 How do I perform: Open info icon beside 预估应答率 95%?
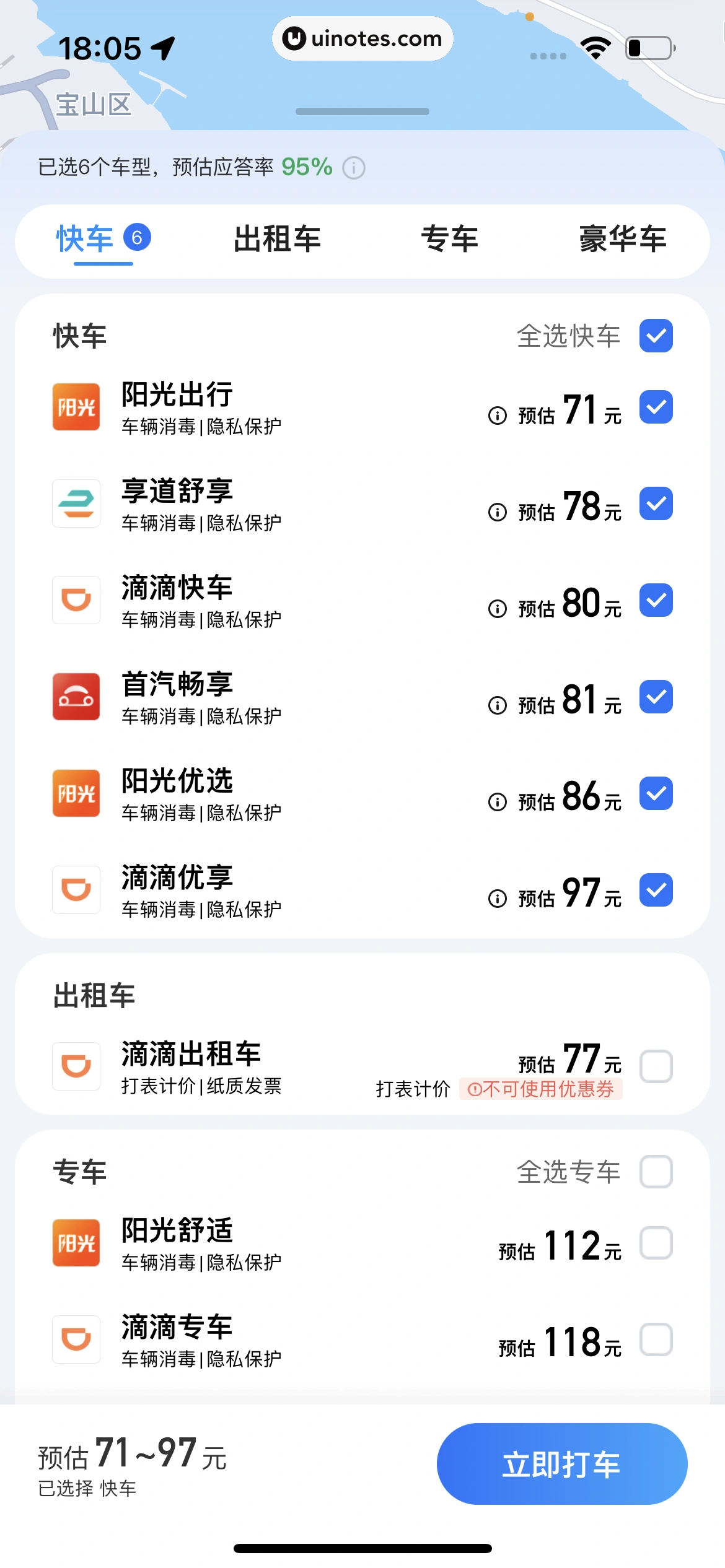[x=354, y=168]
